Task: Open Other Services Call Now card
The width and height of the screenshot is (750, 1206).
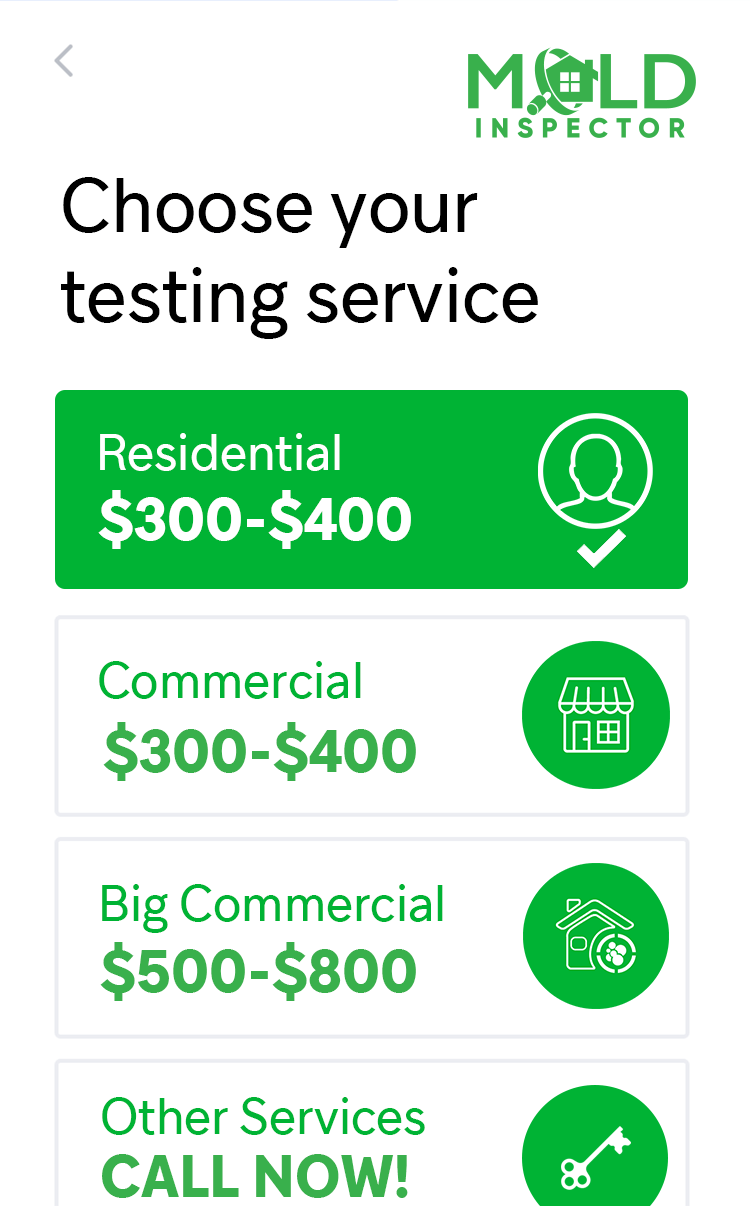Action: [371, 1140]
